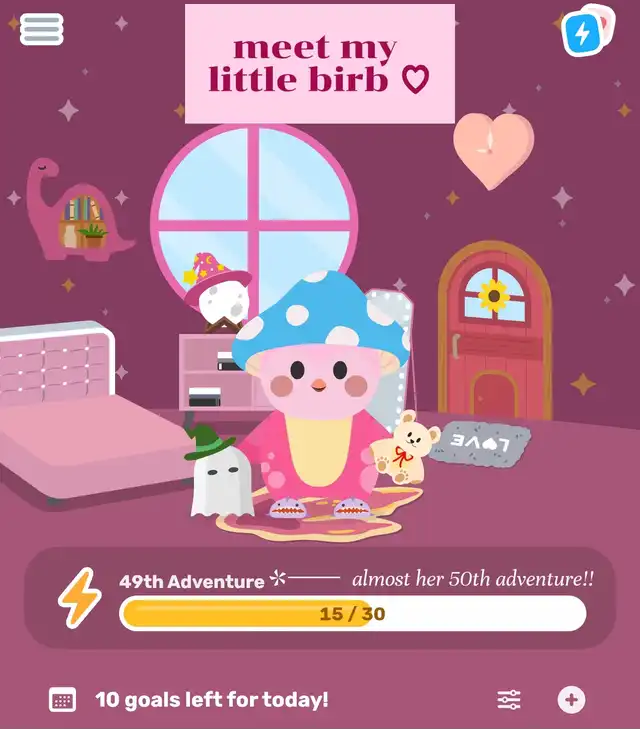Open the calendar next to today's goals

62,700
